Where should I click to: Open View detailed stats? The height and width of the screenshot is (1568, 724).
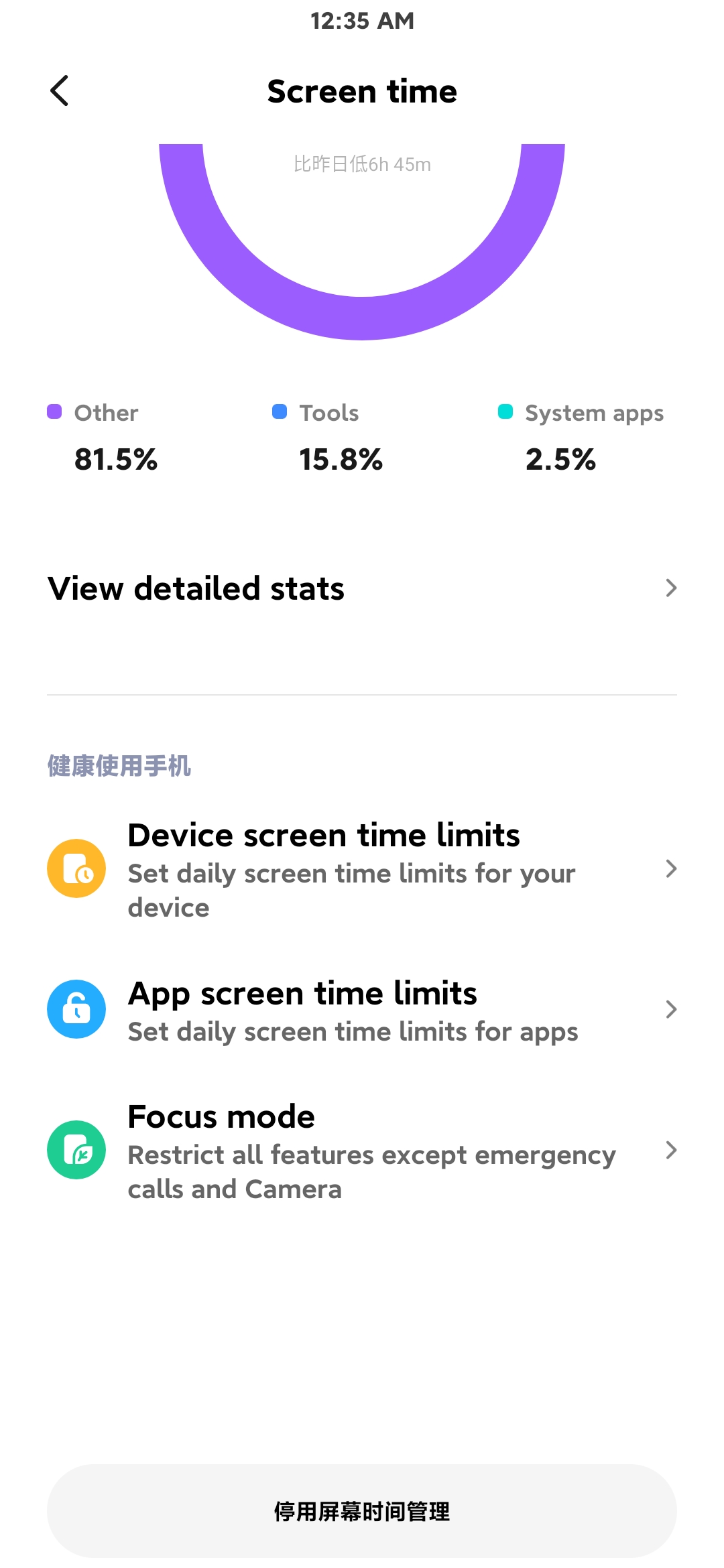click(x=362, y=588)
